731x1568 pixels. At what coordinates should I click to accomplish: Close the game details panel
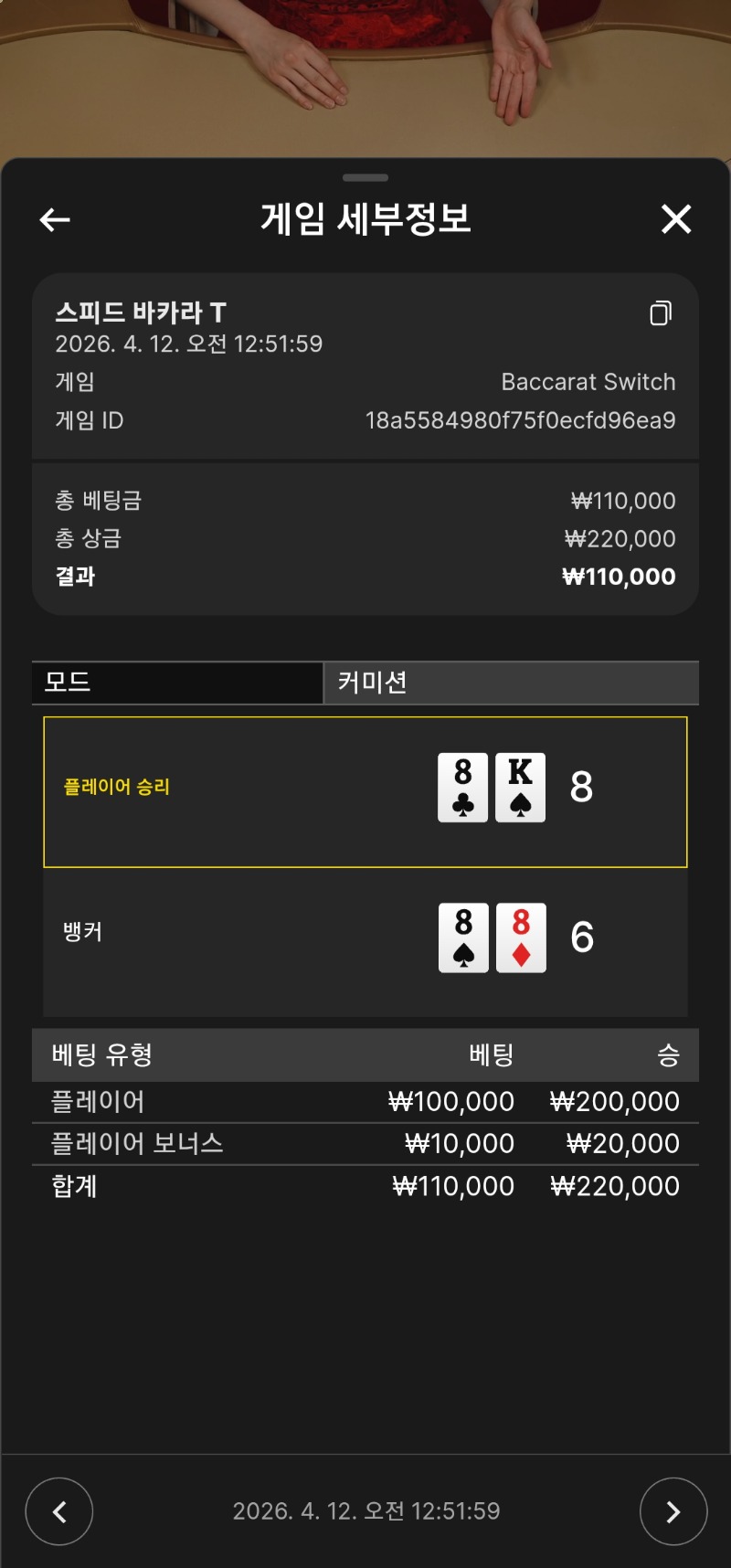[x=676, y=219]
